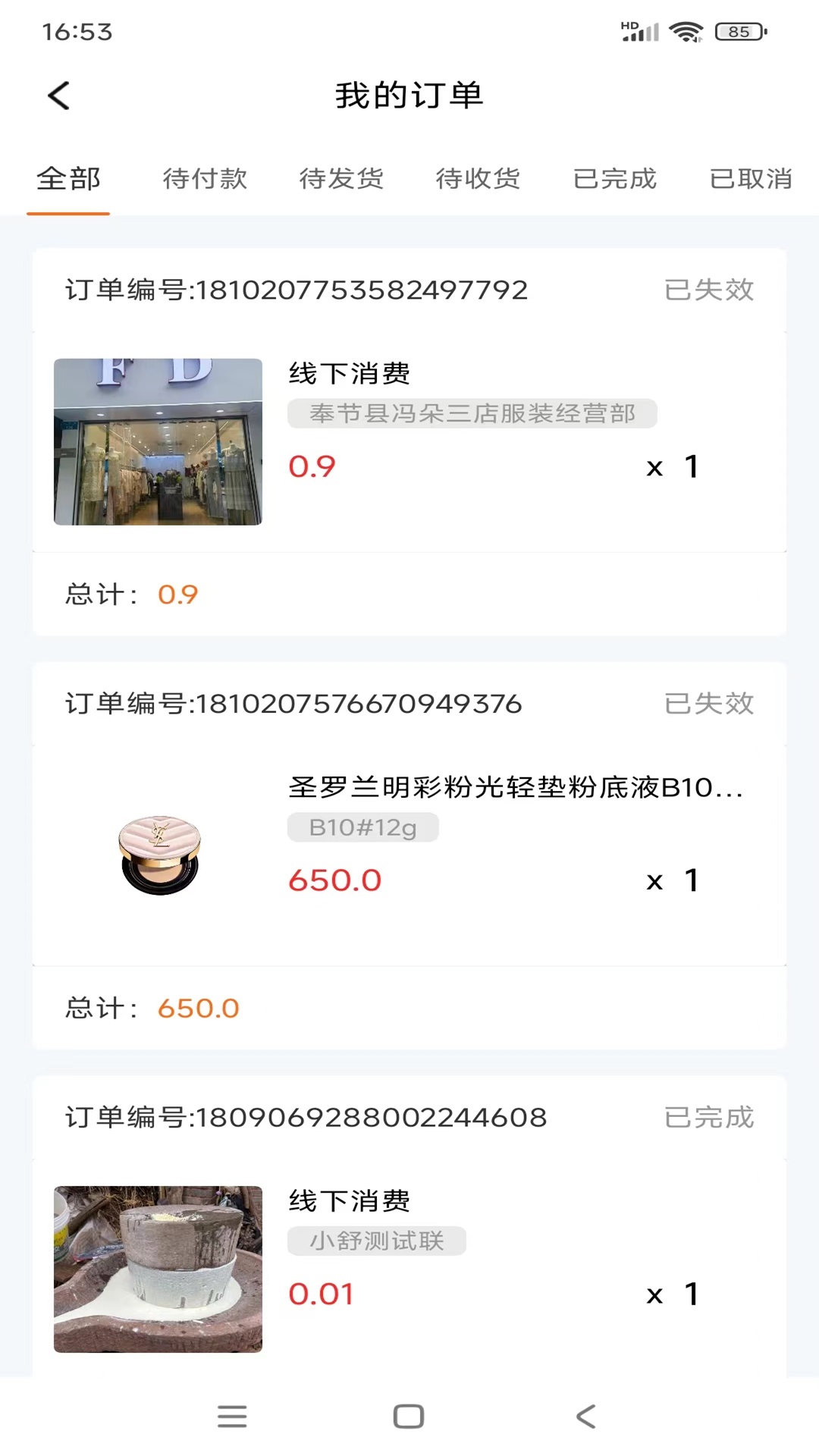Show orders under 待发货
Viewport: 819px width, 1456px height.
pos(341,179)
